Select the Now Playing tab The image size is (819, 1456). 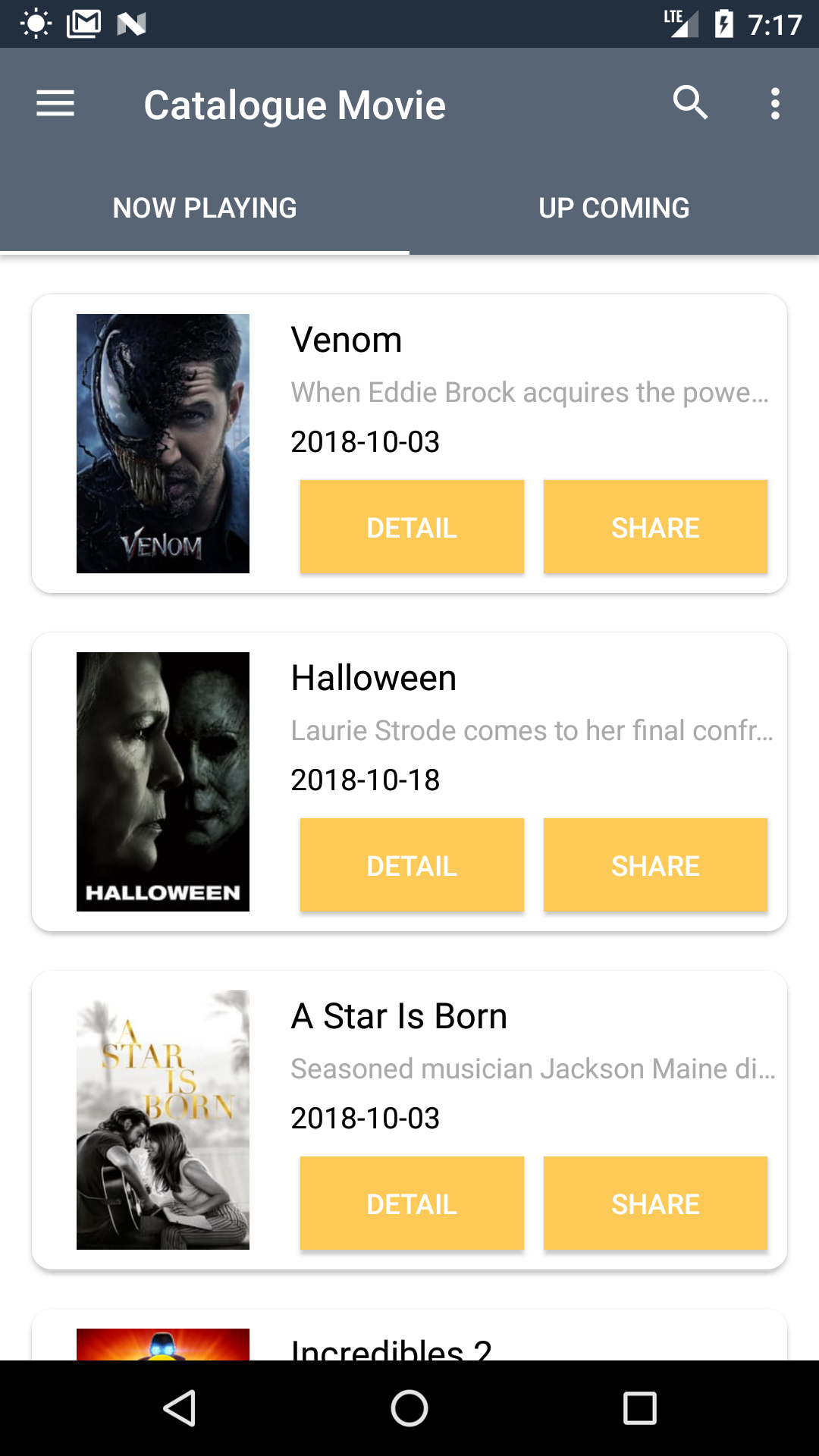[x=205, y=208]
